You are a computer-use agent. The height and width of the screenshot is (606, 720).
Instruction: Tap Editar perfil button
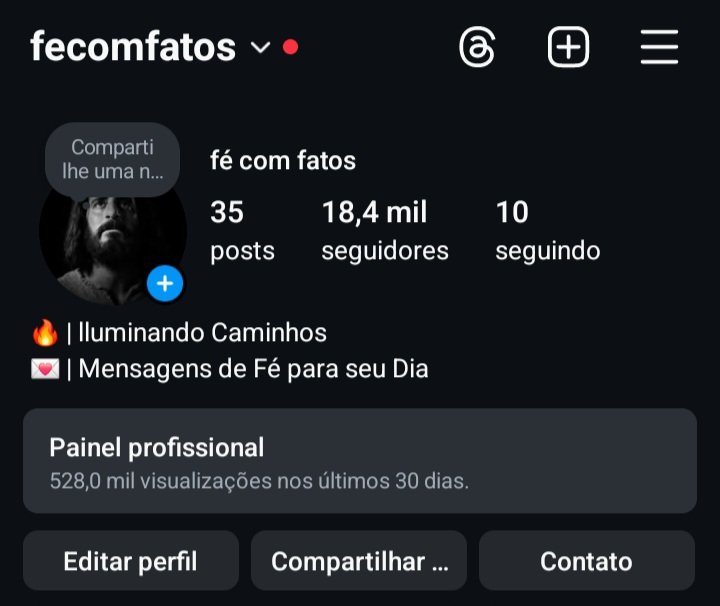coord(130,561)
